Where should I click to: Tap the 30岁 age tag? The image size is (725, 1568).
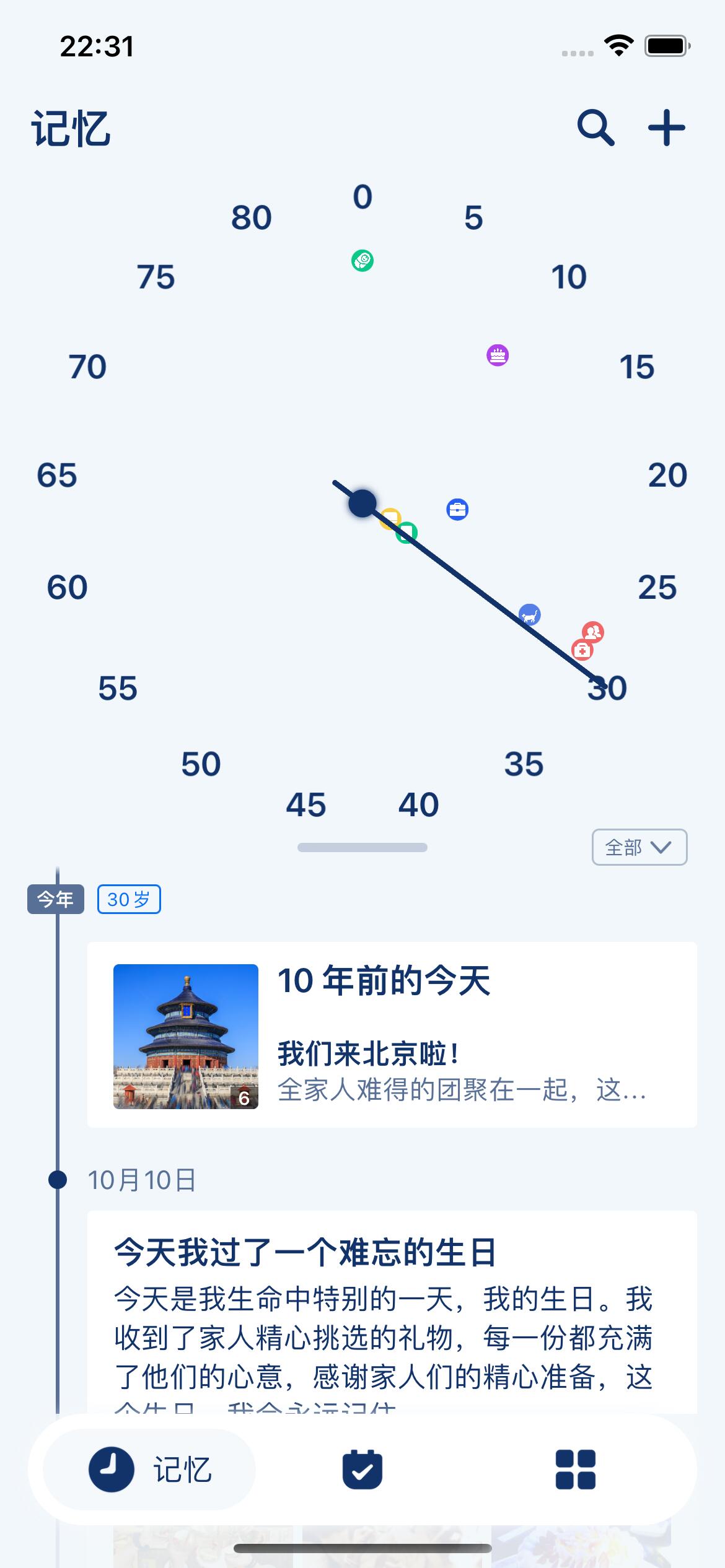(x=129, y=899)
